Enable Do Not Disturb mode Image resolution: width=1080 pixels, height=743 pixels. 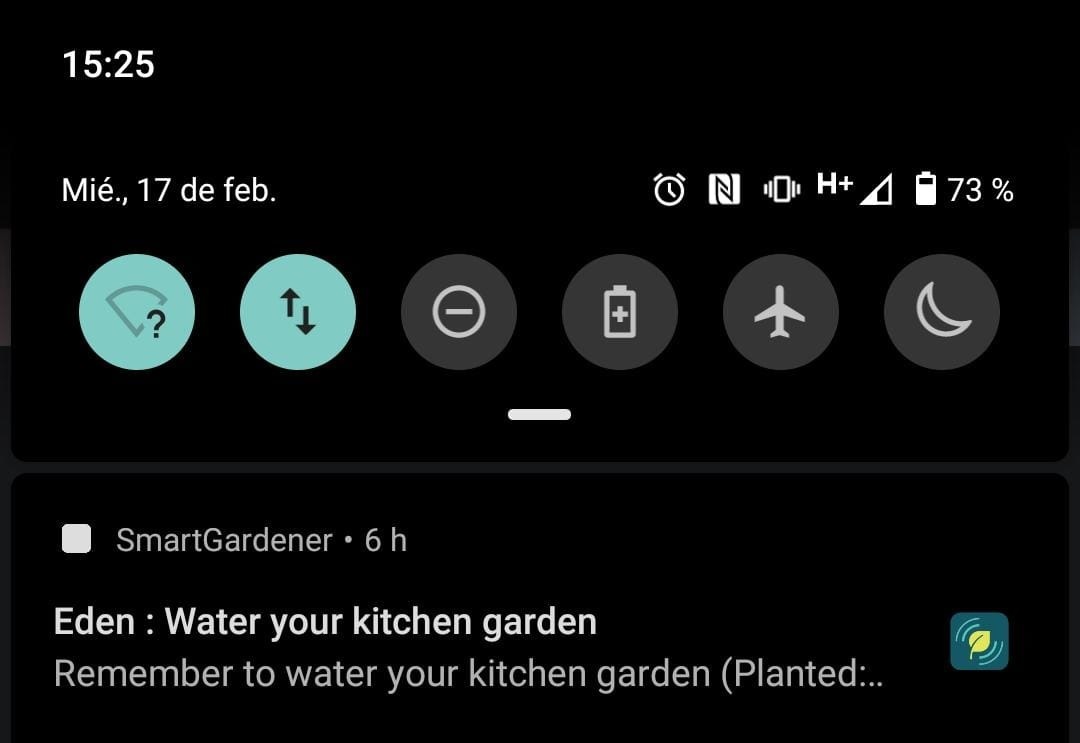[x=459, y=312]
